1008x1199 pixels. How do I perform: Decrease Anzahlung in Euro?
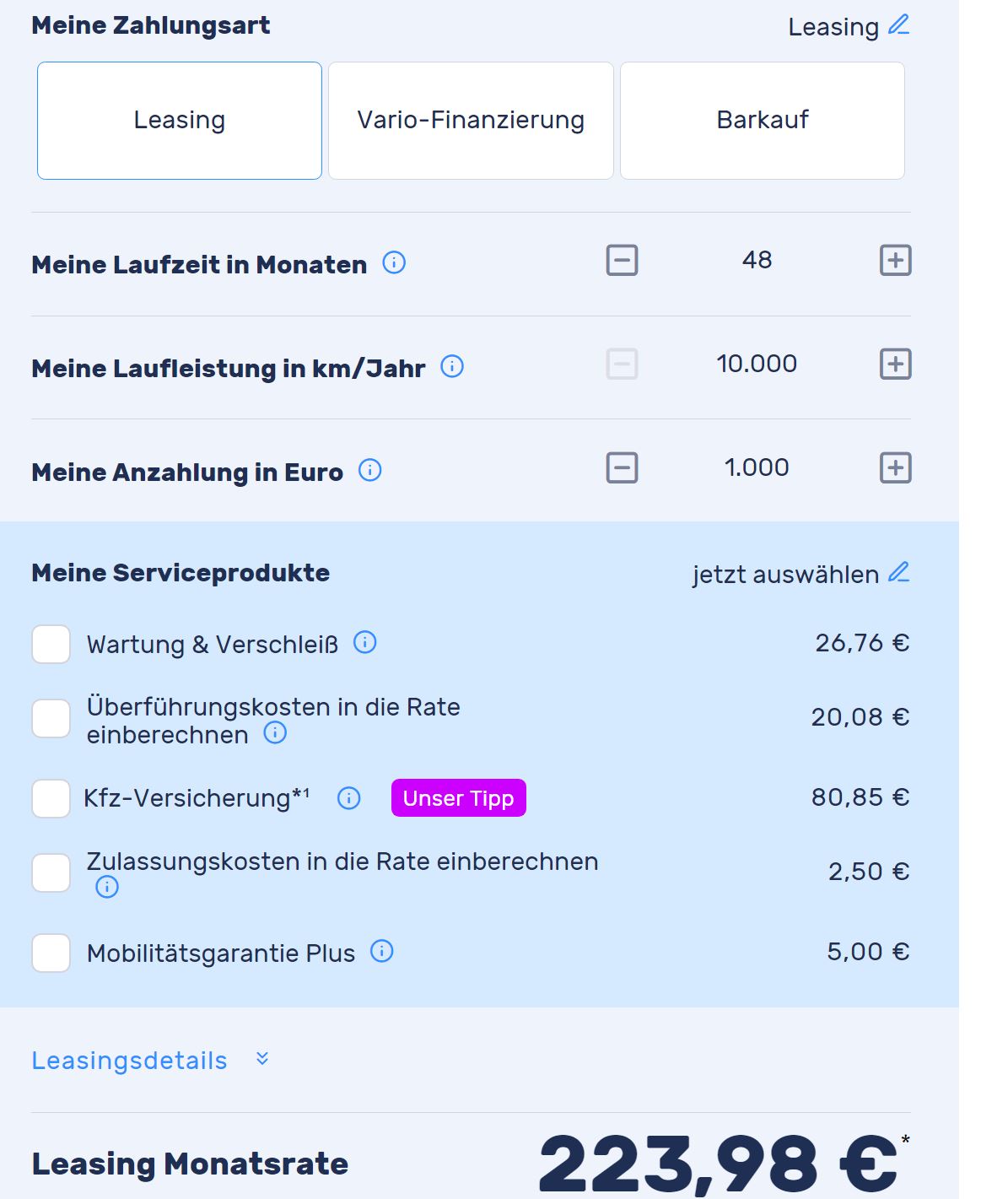click(x=622, y=467)
